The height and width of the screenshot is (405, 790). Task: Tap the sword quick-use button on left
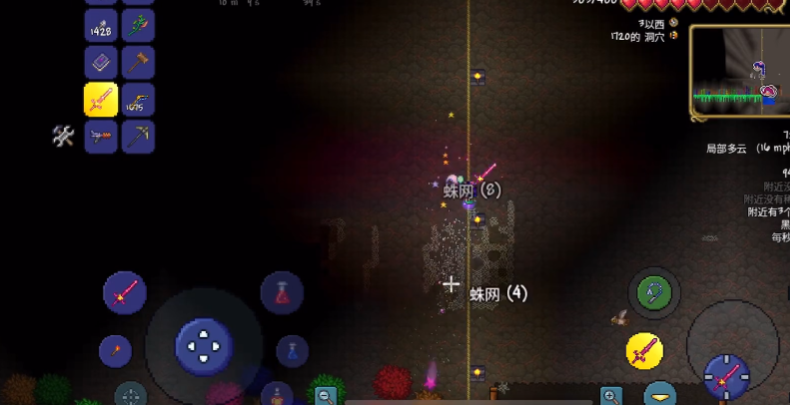tap(125, 293)
